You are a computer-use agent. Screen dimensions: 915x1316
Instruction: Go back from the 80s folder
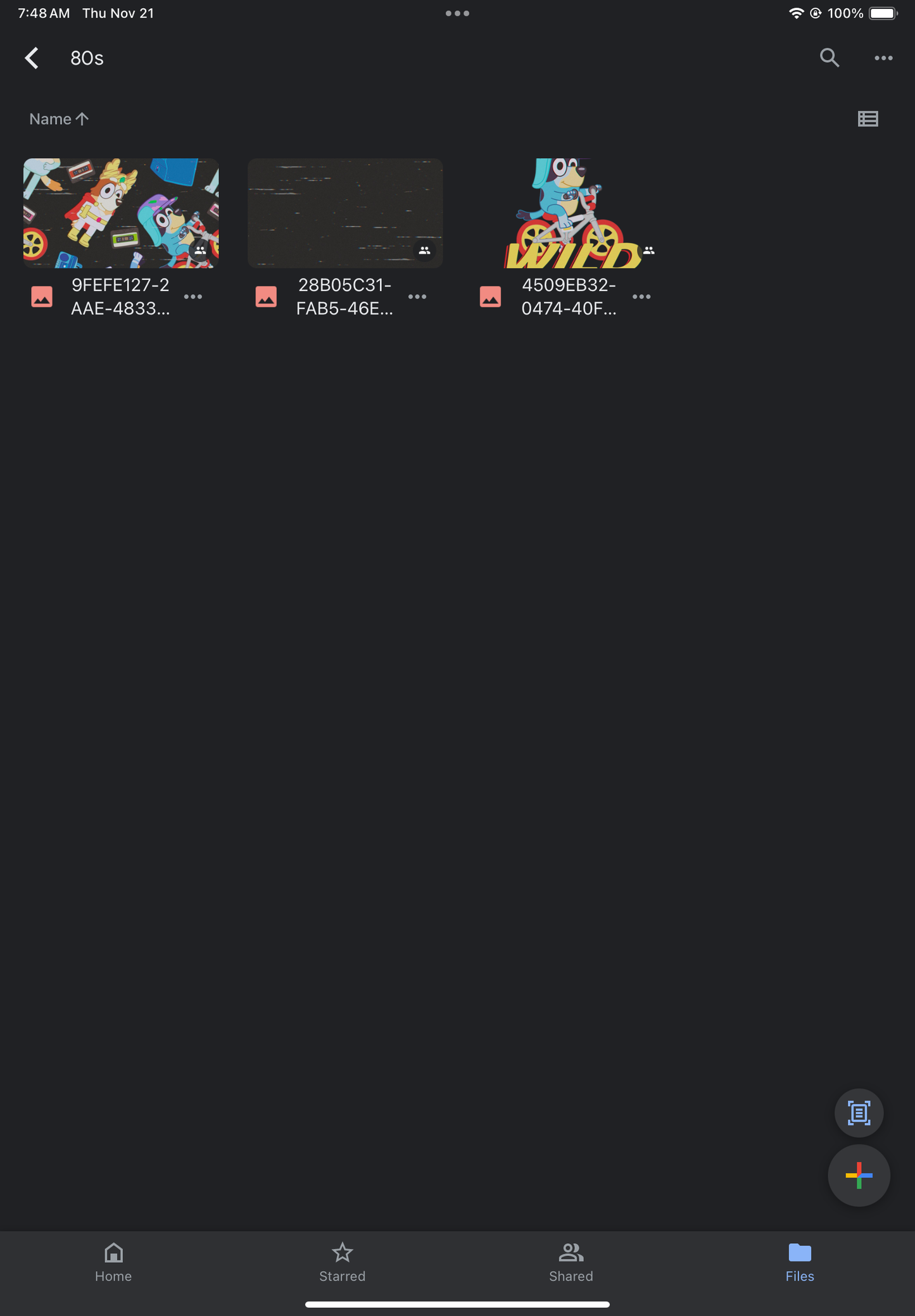click(32, 58)
